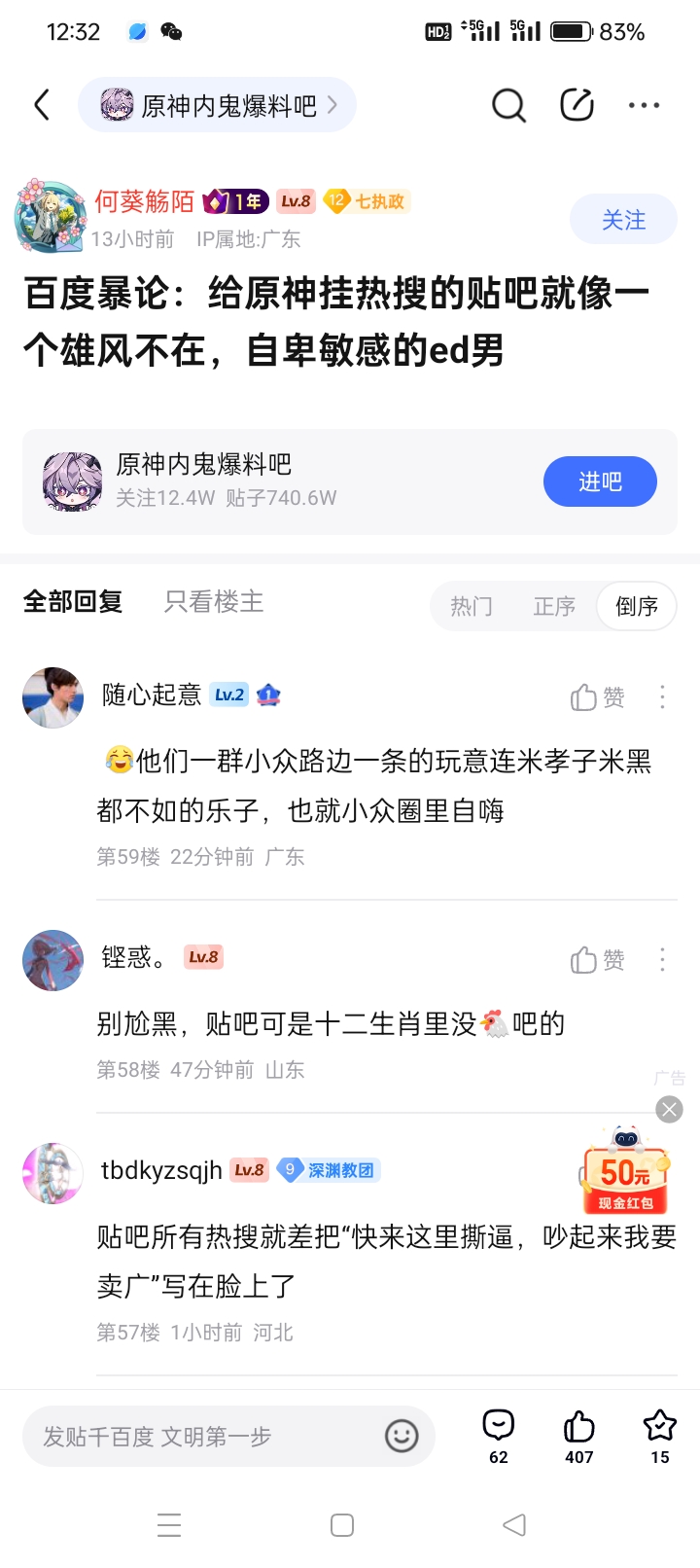Open more options on 随心起意's reply
Viewport: 700px width, 1568px height.
pyautogui.click(x=662, y=697)
